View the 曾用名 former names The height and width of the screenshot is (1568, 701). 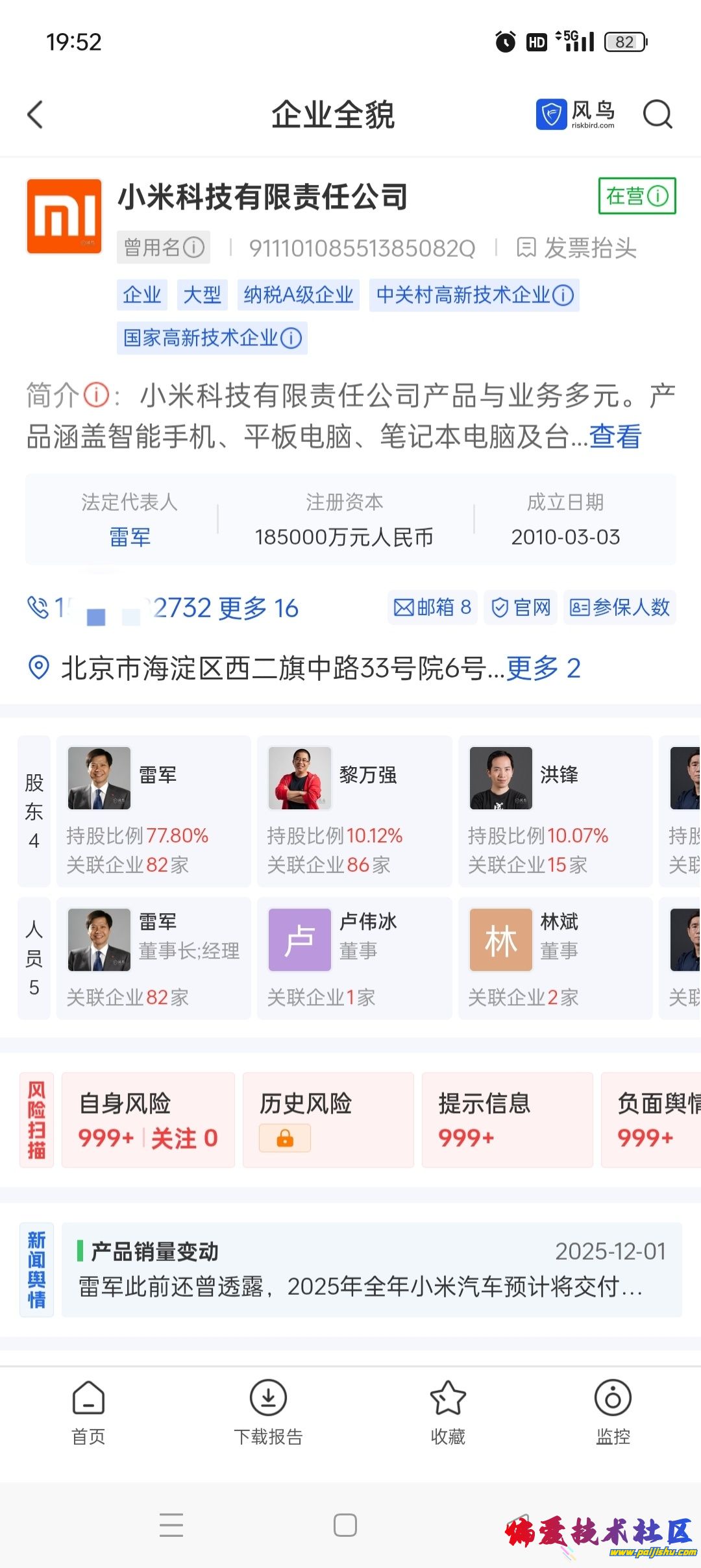[x=164, y=247]
